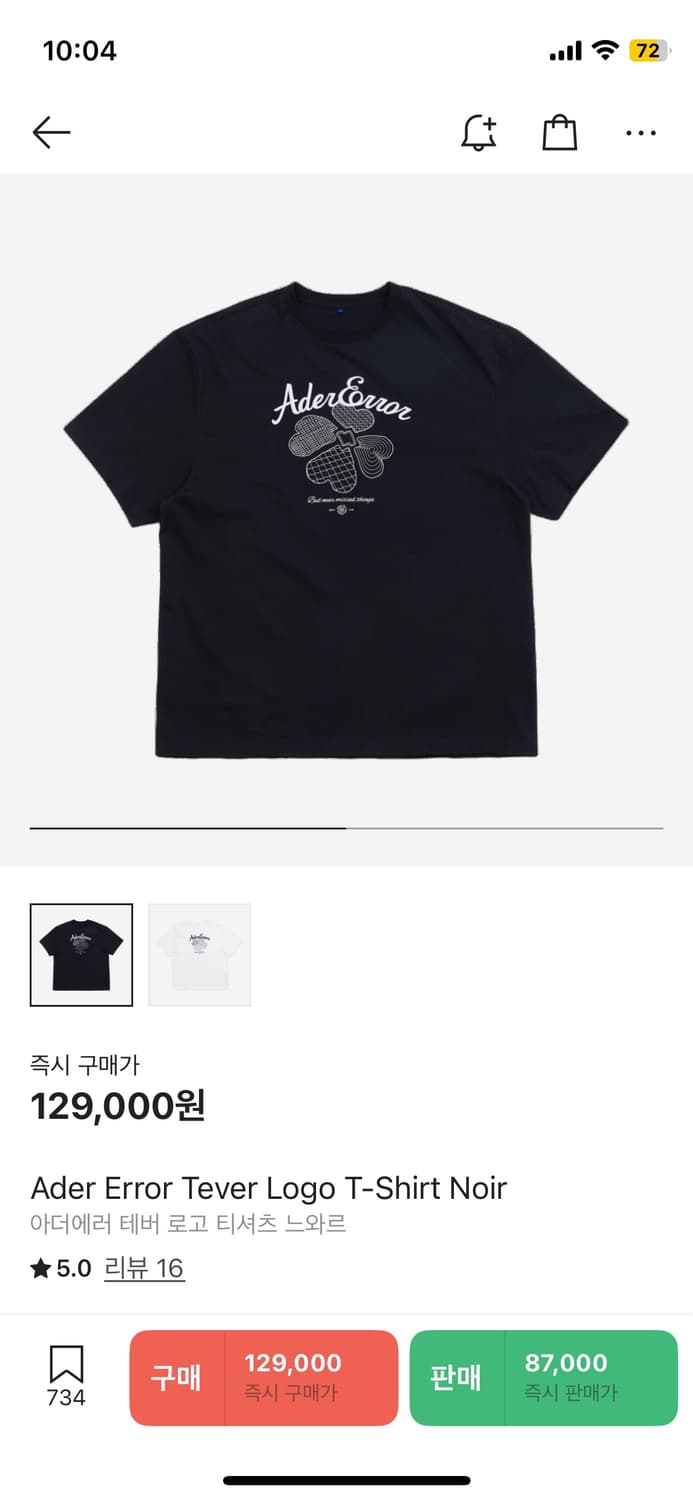Select the black T-shirt thumbnail
This screenshot has width=693, height=1500.
point(81,955)
